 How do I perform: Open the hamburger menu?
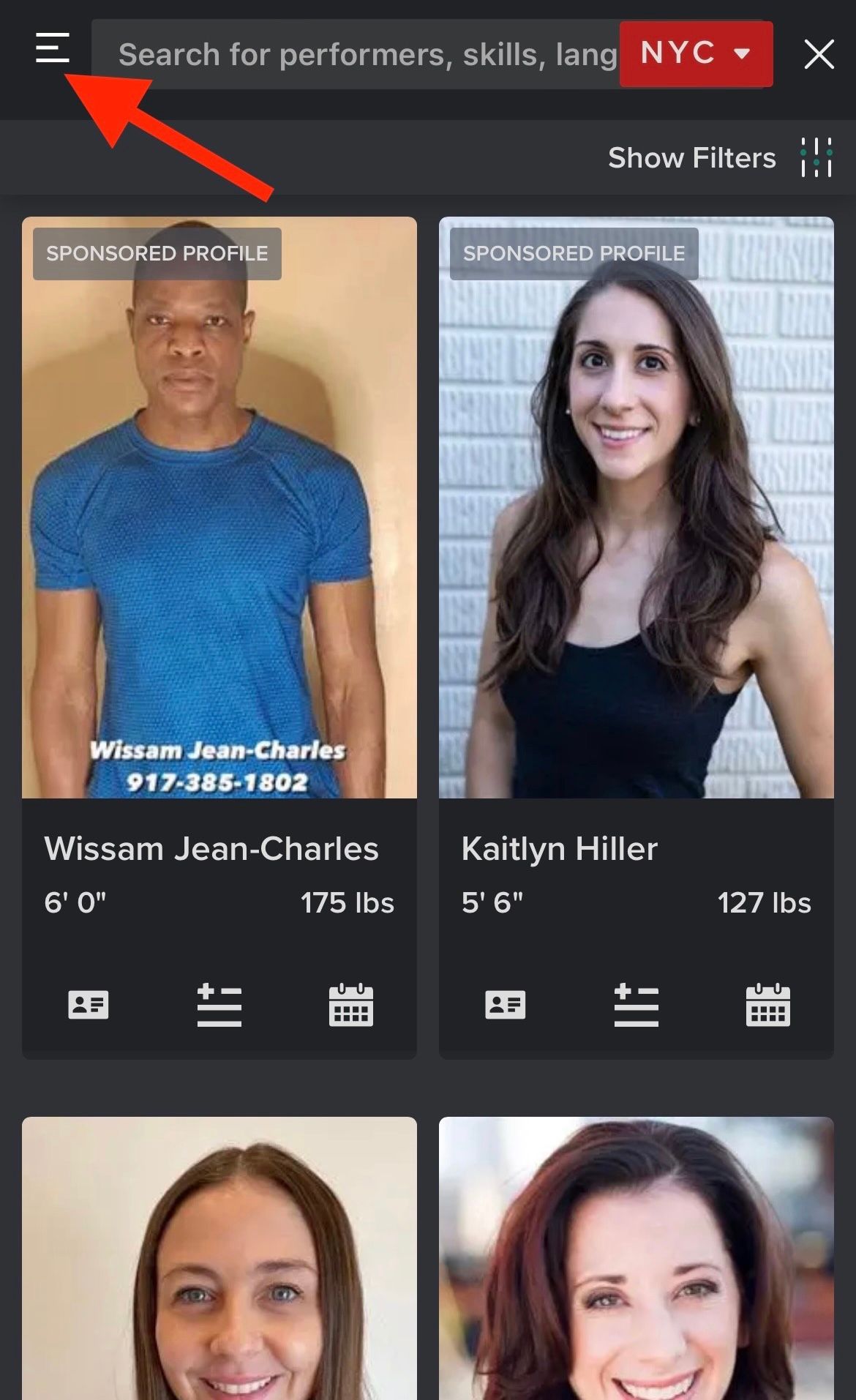52,48
